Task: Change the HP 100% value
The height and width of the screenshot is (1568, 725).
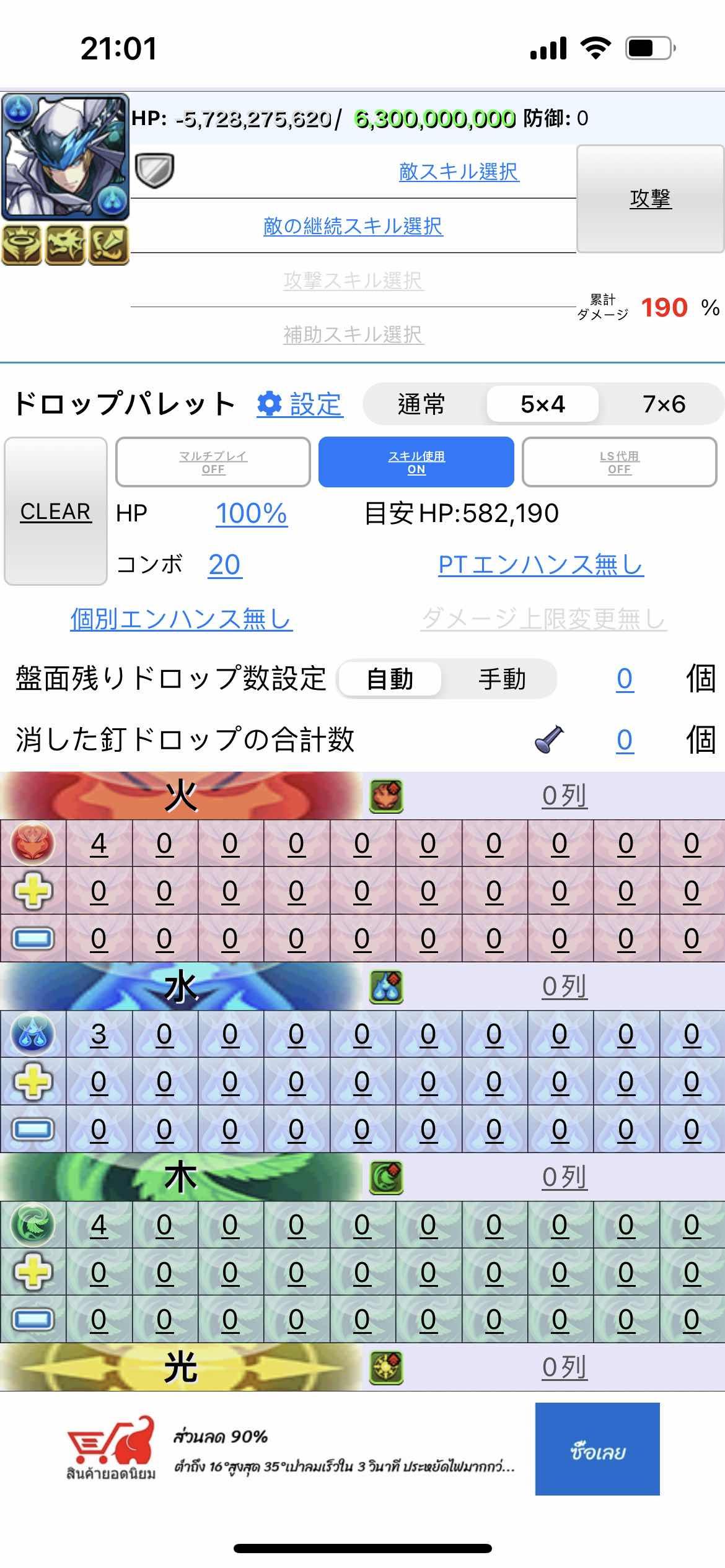Action: coord(251,513)
